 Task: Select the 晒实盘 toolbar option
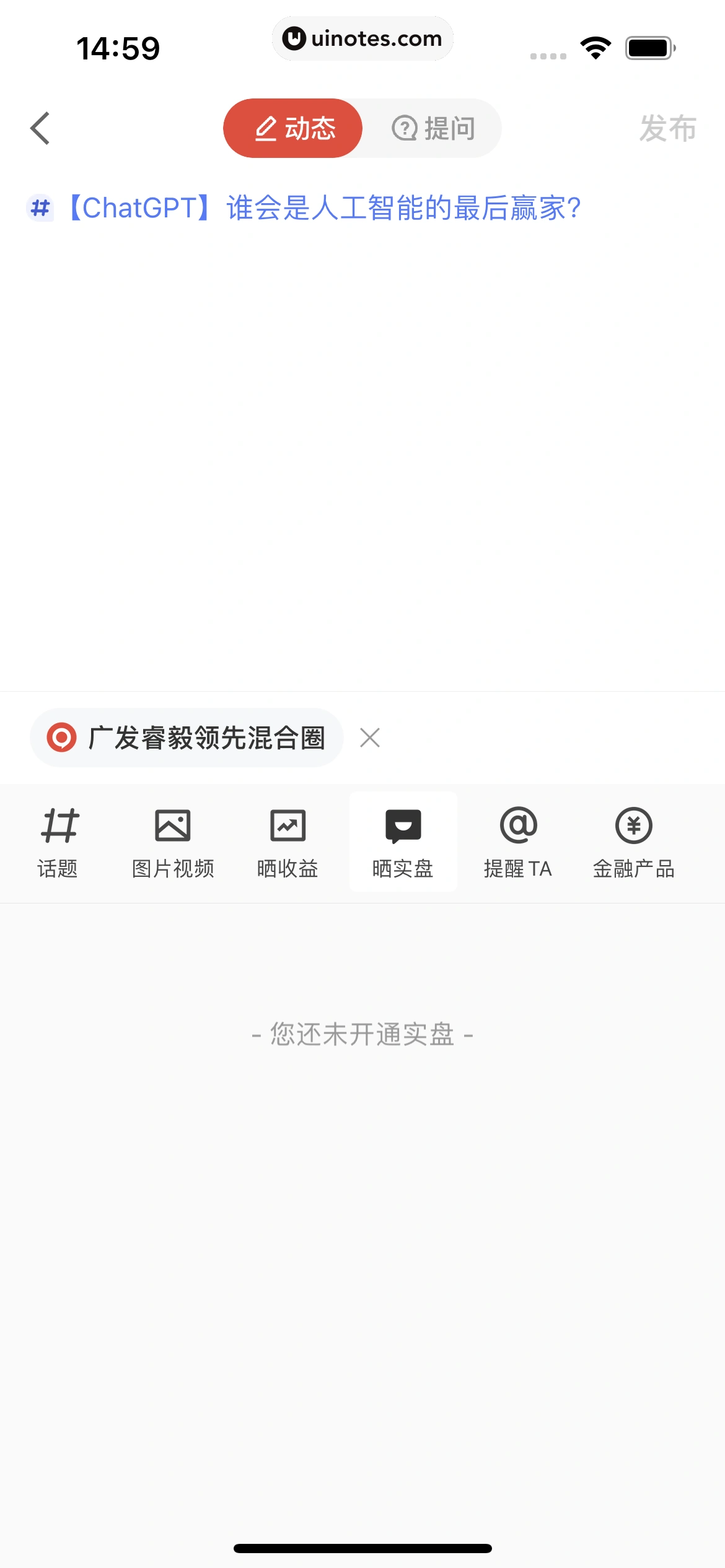(403, 842)
